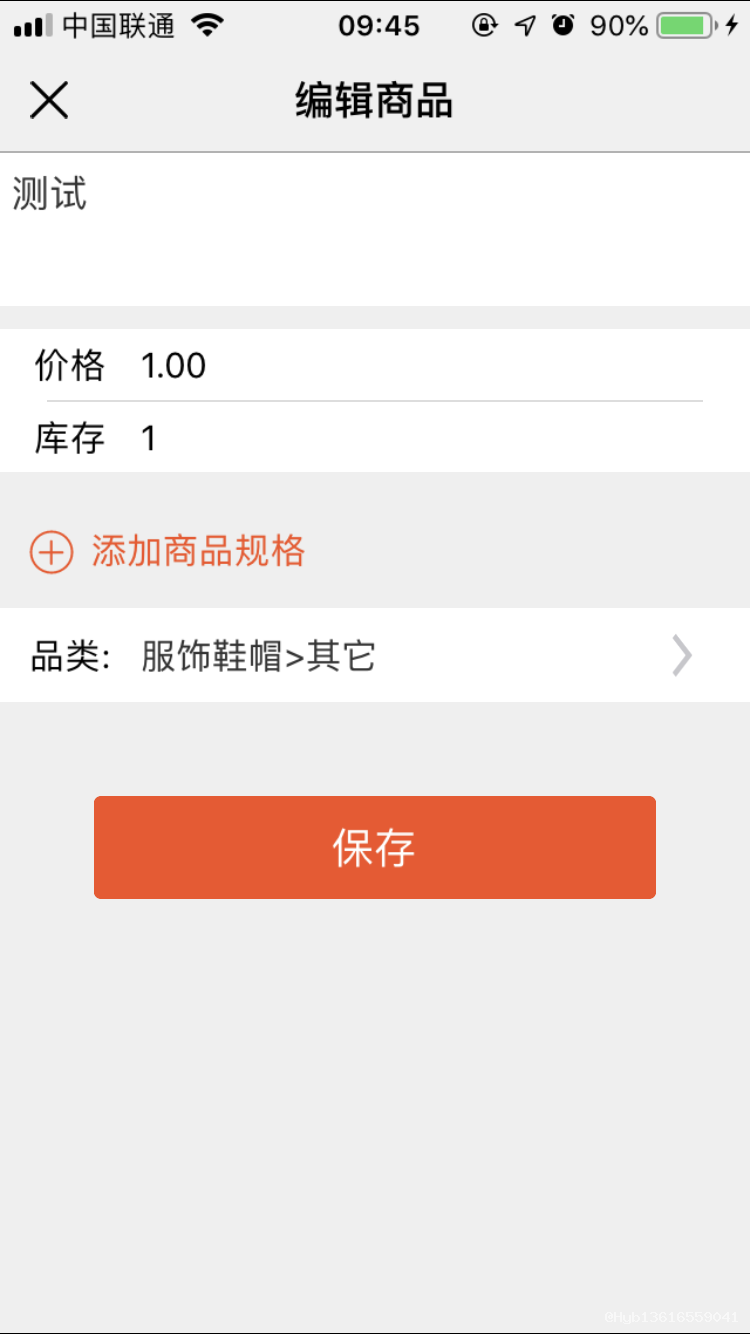Edit the product name field containing 测试
The width and height of the screenshot is (750, 1334).
click(375, 230)
